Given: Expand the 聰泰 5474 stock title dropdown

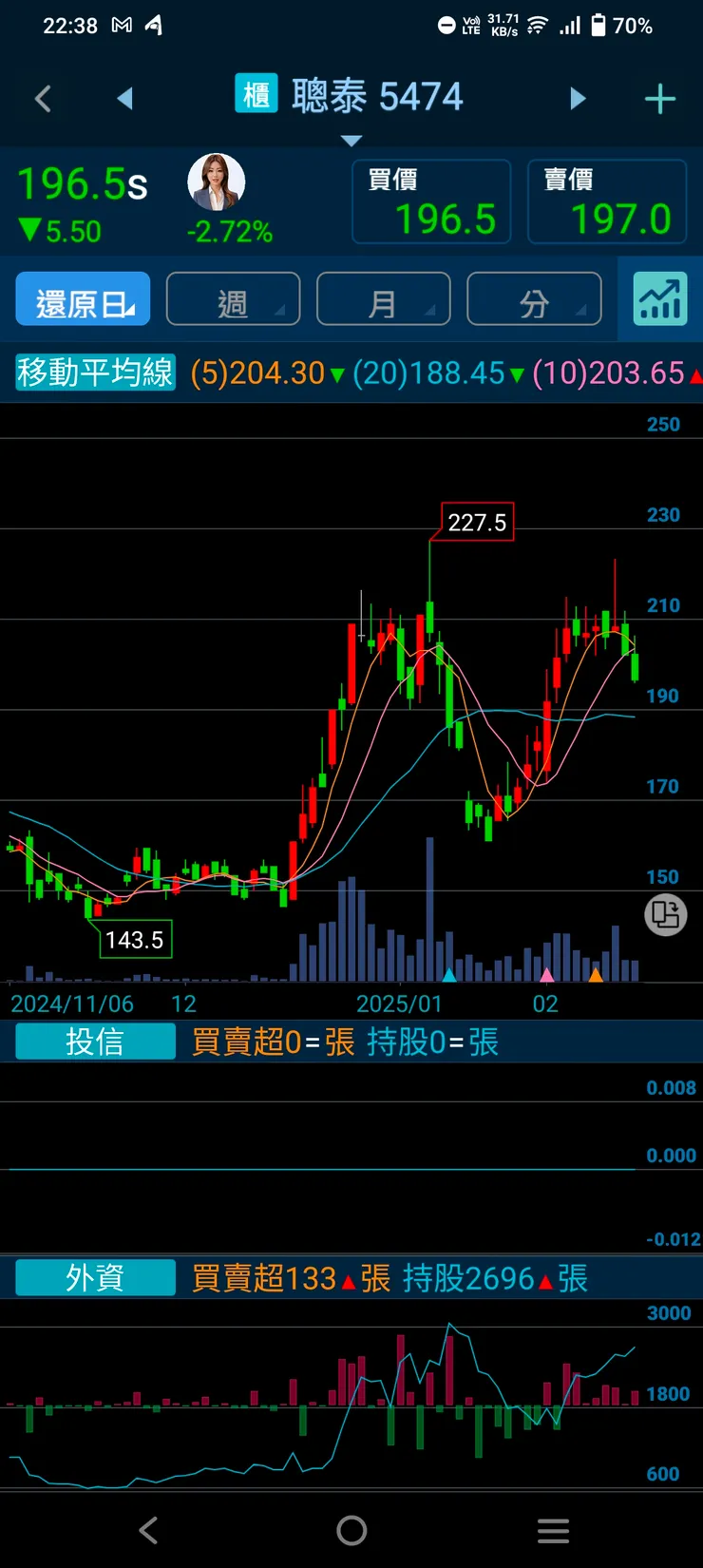Looking at the screenshot, I should click(351, 140).
